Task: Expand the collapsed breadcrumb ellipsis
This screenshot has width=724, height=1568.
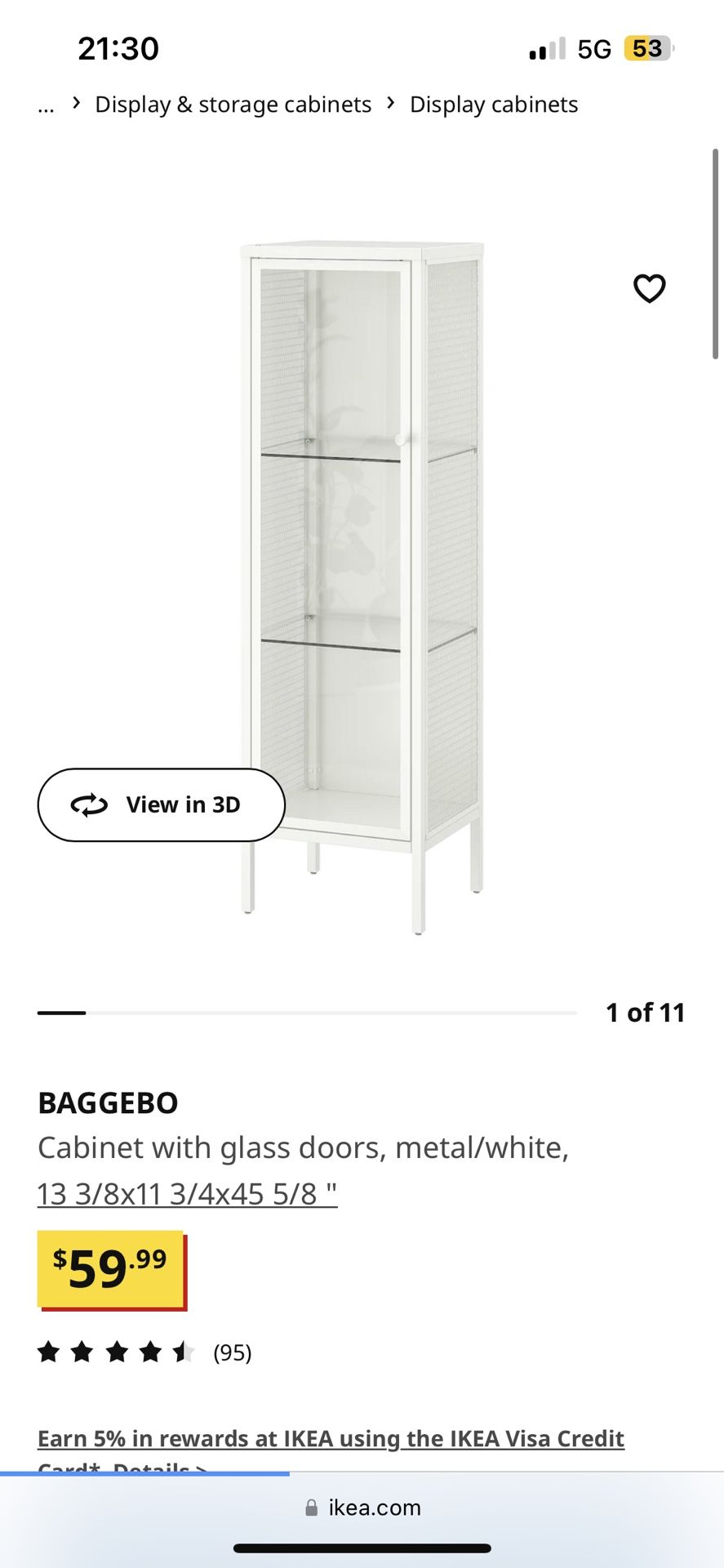Action: pos(46,105)
